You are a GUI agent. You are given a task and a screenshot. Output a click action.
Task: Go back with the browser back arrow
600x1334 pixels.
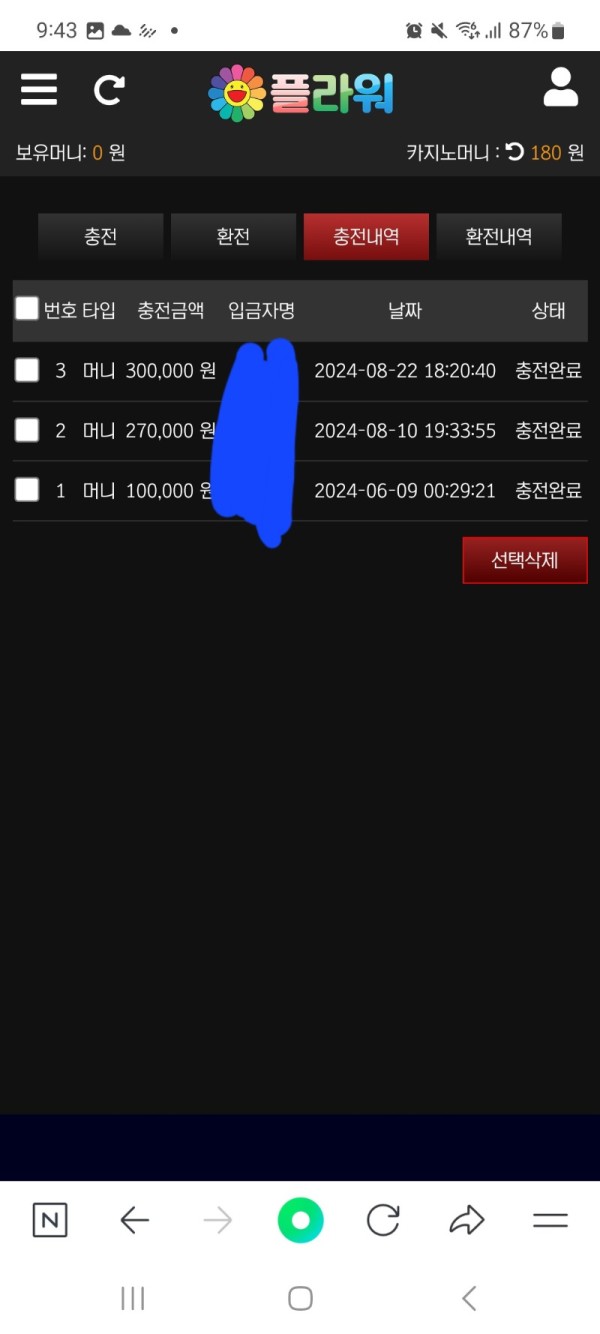(134, 1220)
